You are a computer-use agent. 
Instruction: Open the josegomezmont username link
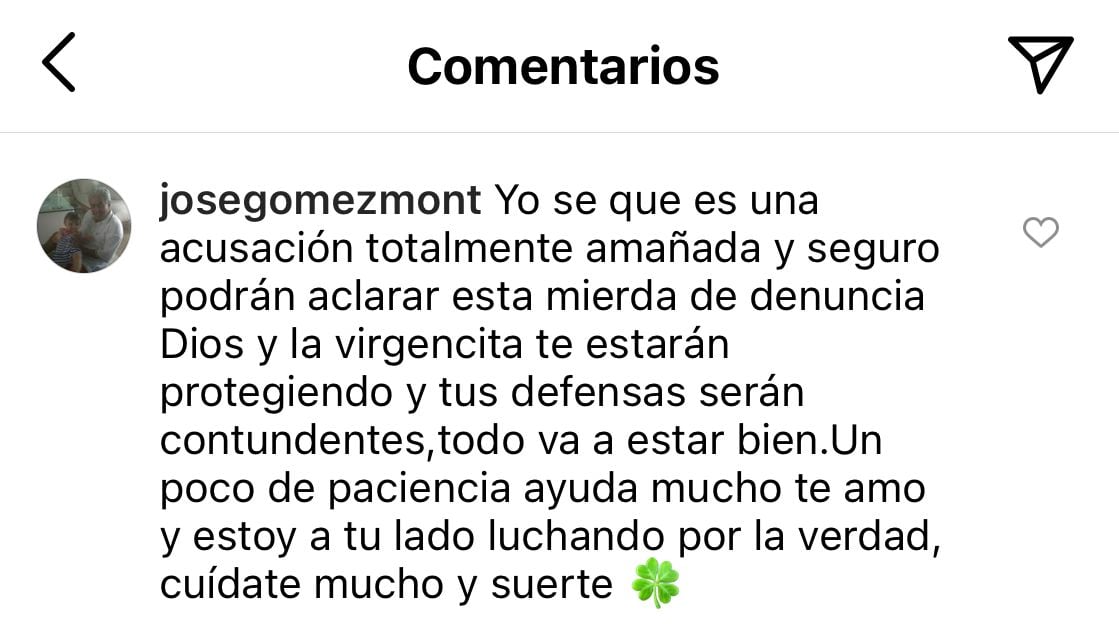320,201
